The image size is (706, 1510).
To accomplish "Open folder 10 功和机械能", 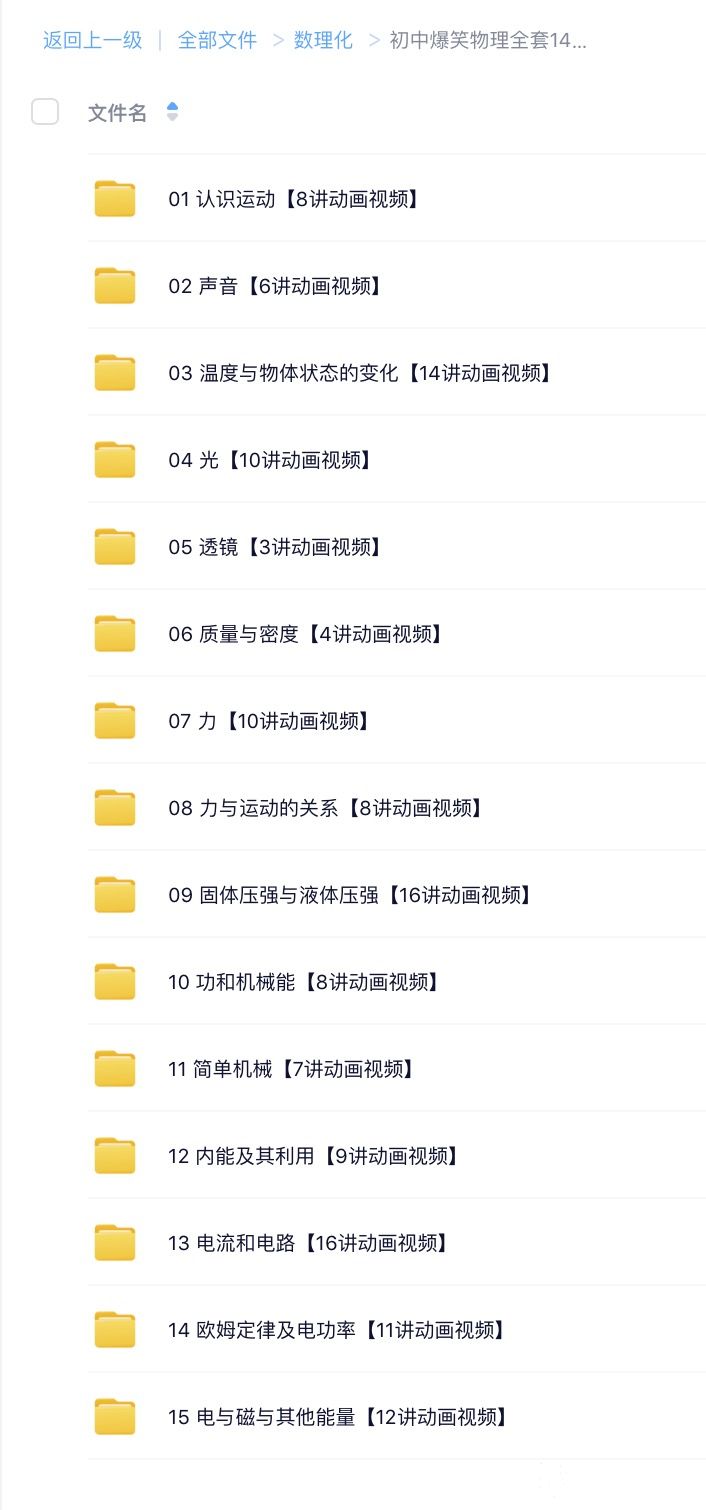I will pos(303,982).
